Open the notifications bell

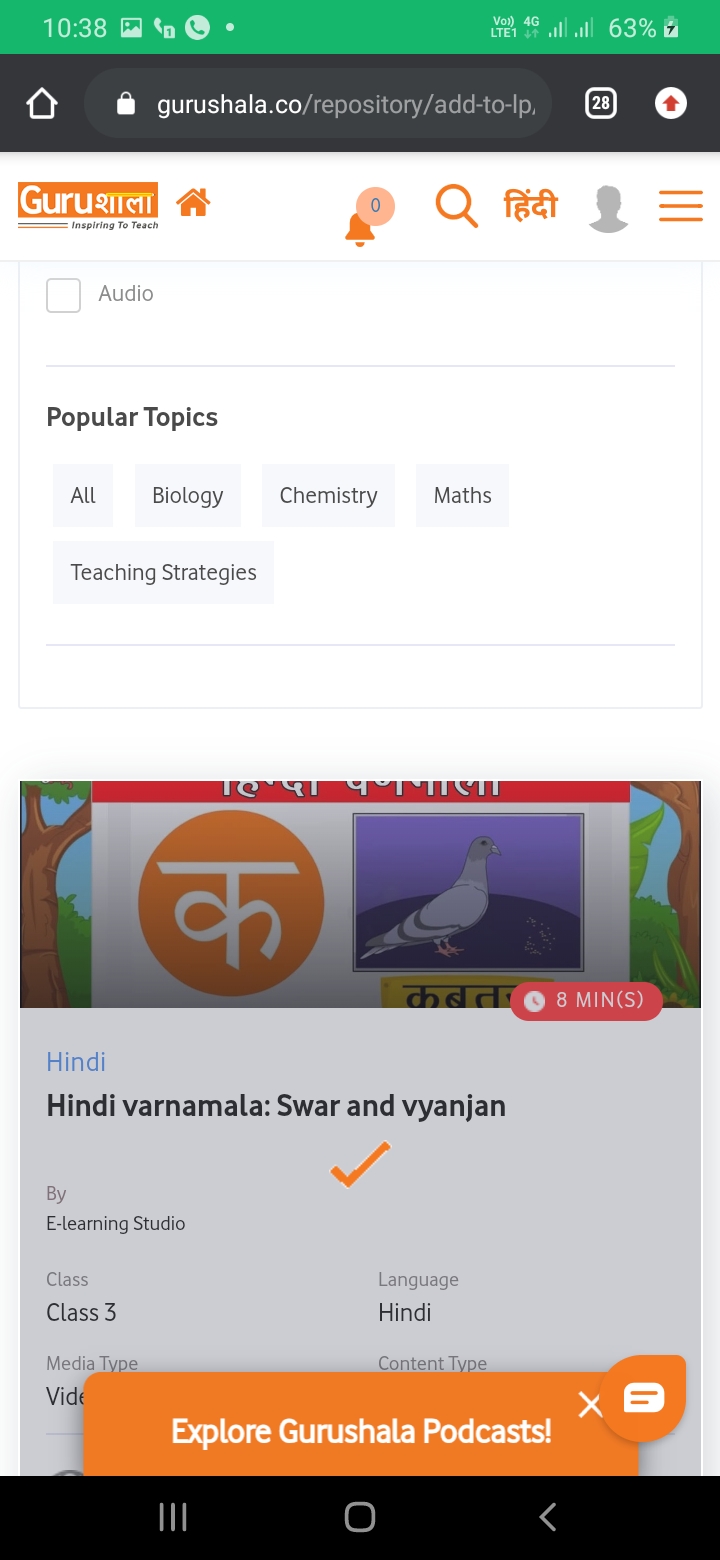360,228
